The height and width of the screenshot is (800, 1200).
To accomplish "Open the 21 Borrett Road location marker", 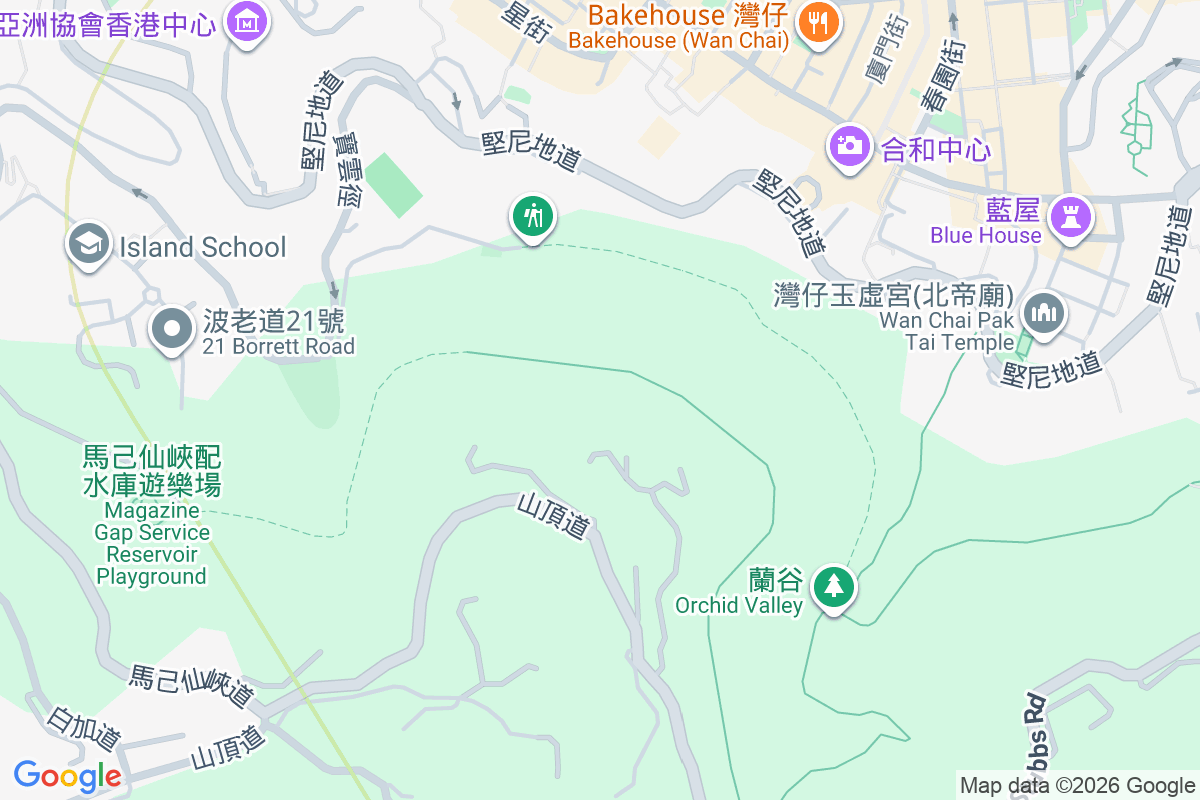I will tap(172, 328).
